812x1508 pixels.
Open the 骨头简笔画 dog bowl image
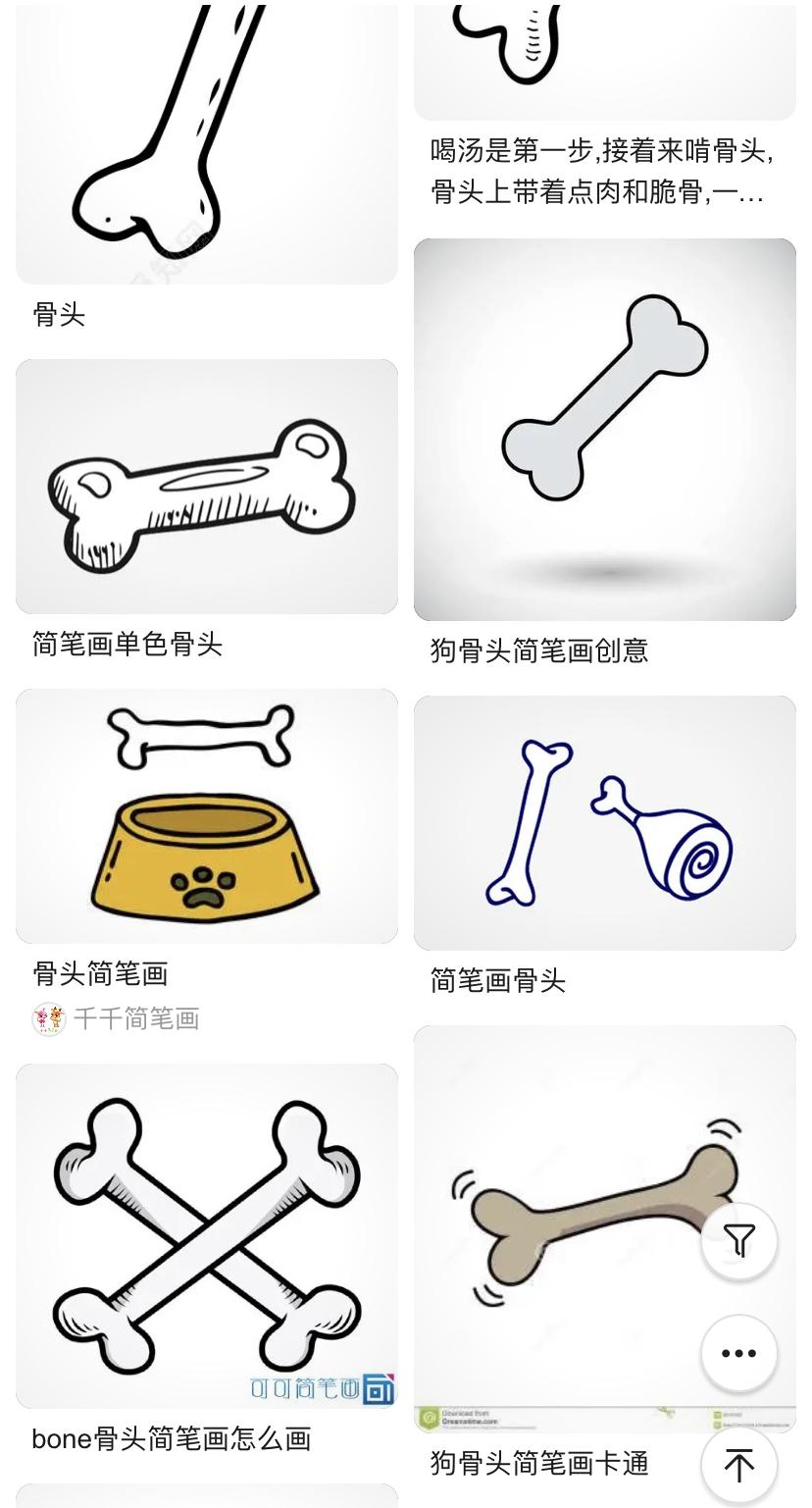207,816
